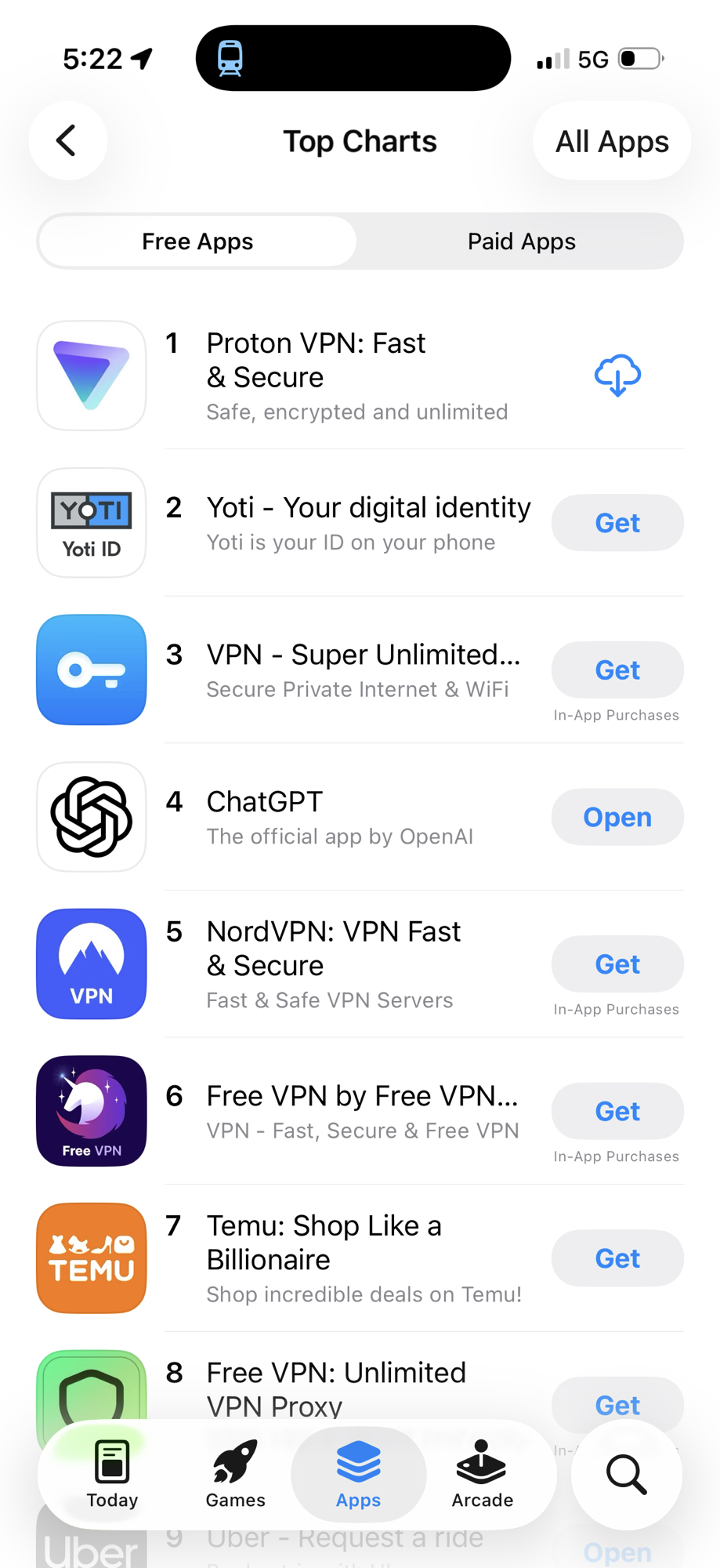
Task: Get the Temu shopping app
Action: (x=617, y=1258)
